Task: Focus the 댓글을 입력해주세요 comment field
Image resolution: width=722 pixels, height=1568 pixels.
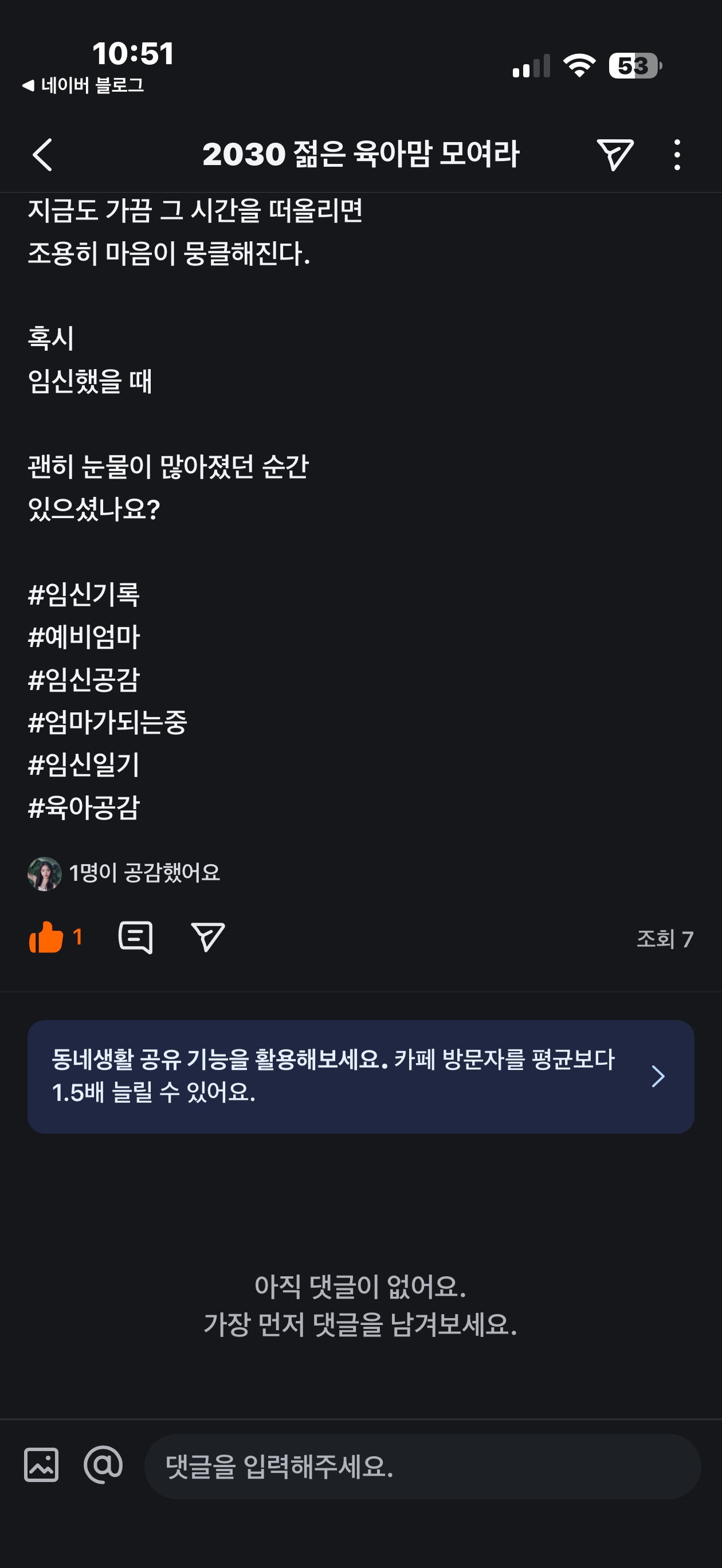Action: (421, 1466)
